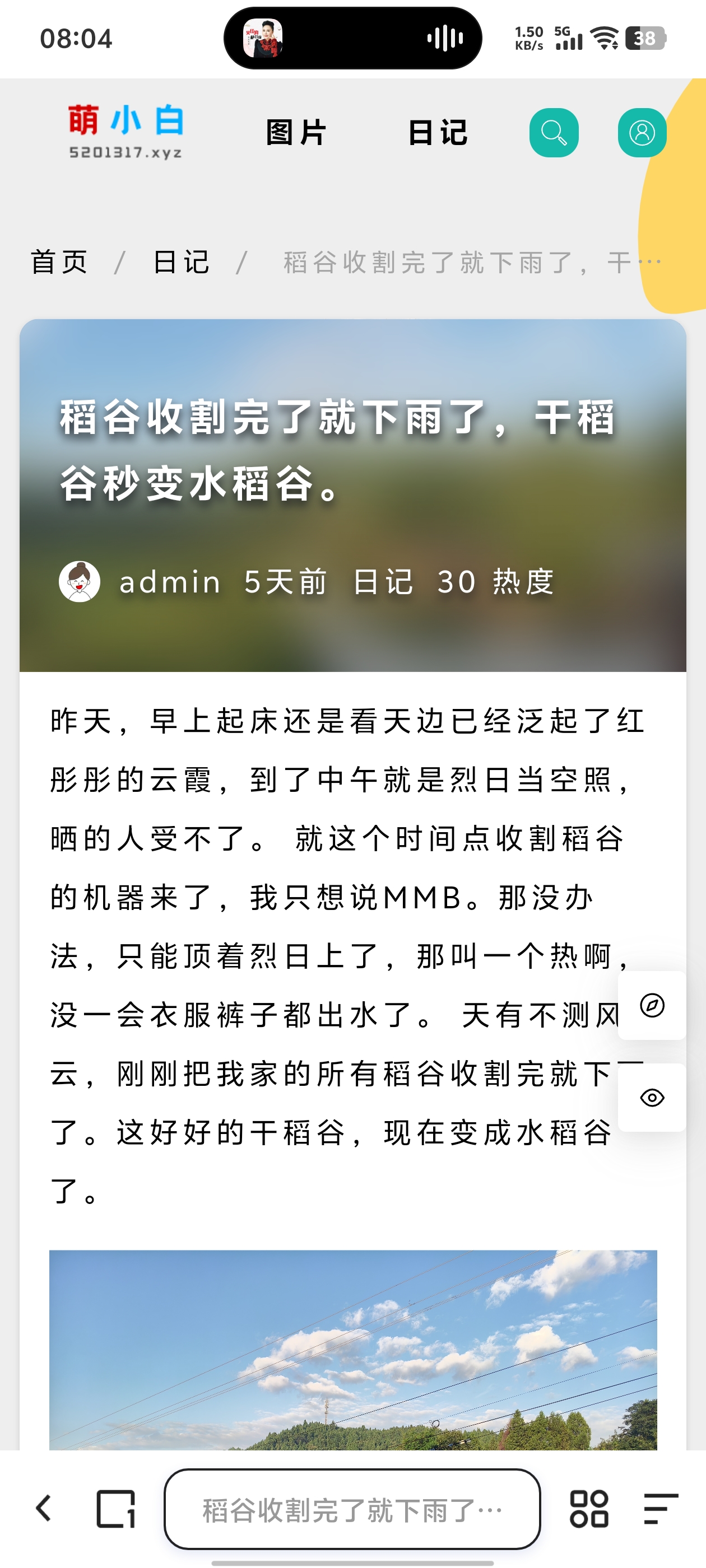
Task: Open the browser grid apps button
Action: (x=588, y=1508)
